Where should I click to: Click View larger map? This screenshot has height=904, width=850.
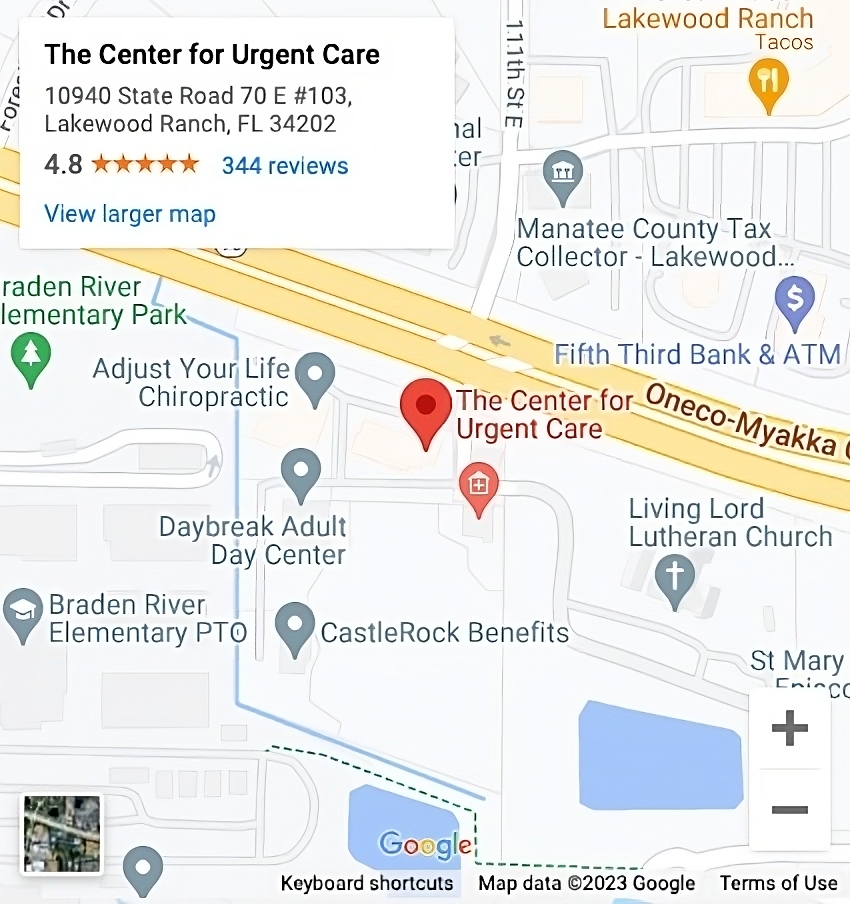[129, 214]
